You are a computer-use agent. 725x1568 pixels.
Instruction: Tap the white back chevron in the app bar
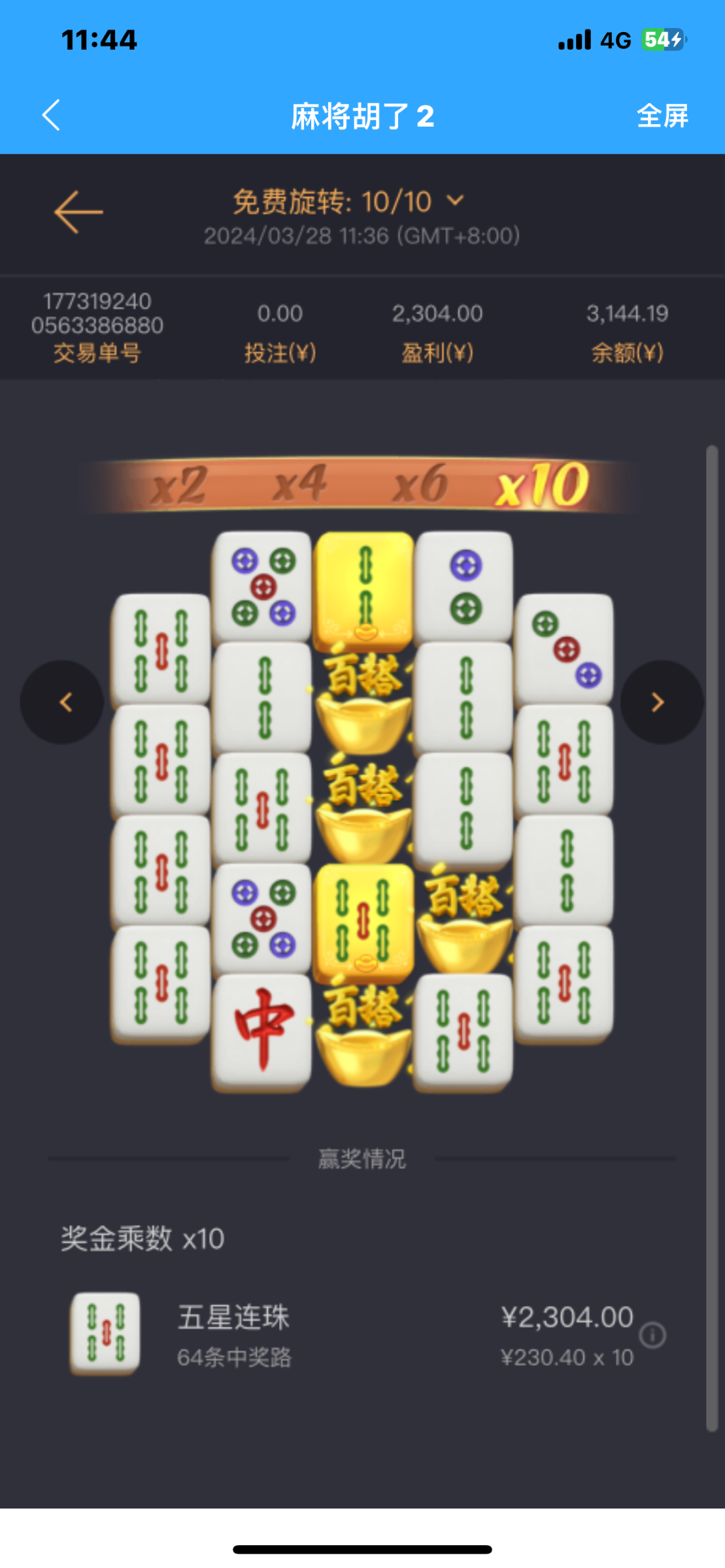(51, 116)
